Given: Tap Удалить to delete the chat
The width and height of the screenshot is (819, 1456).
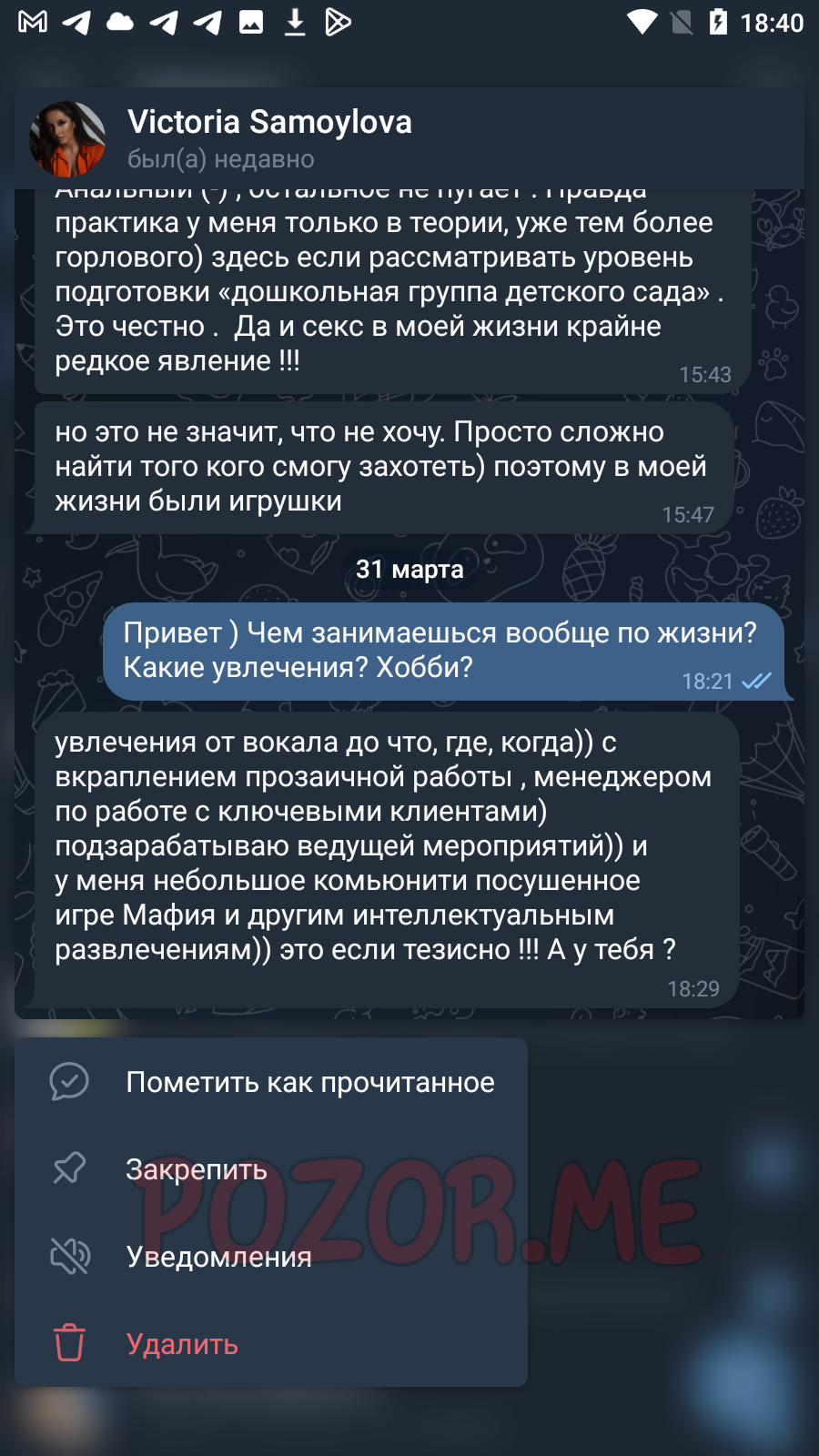Looking at the screenshot, I should pyautogui.click(x=271, y=1344).
